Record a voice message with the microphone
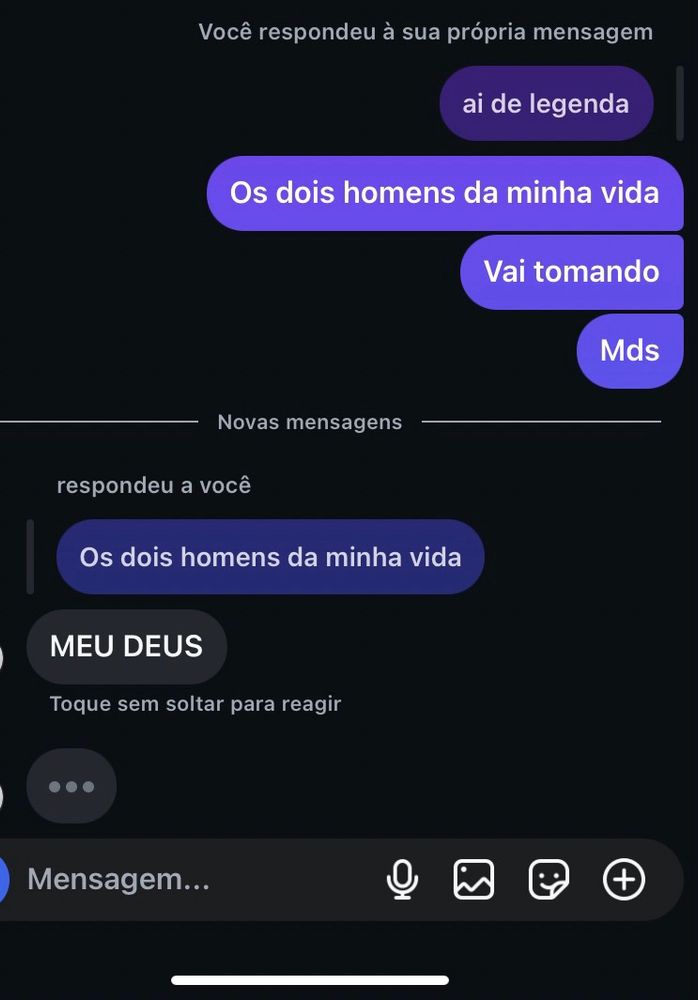Screen dimensions: 698x1000 pos(402,880)
